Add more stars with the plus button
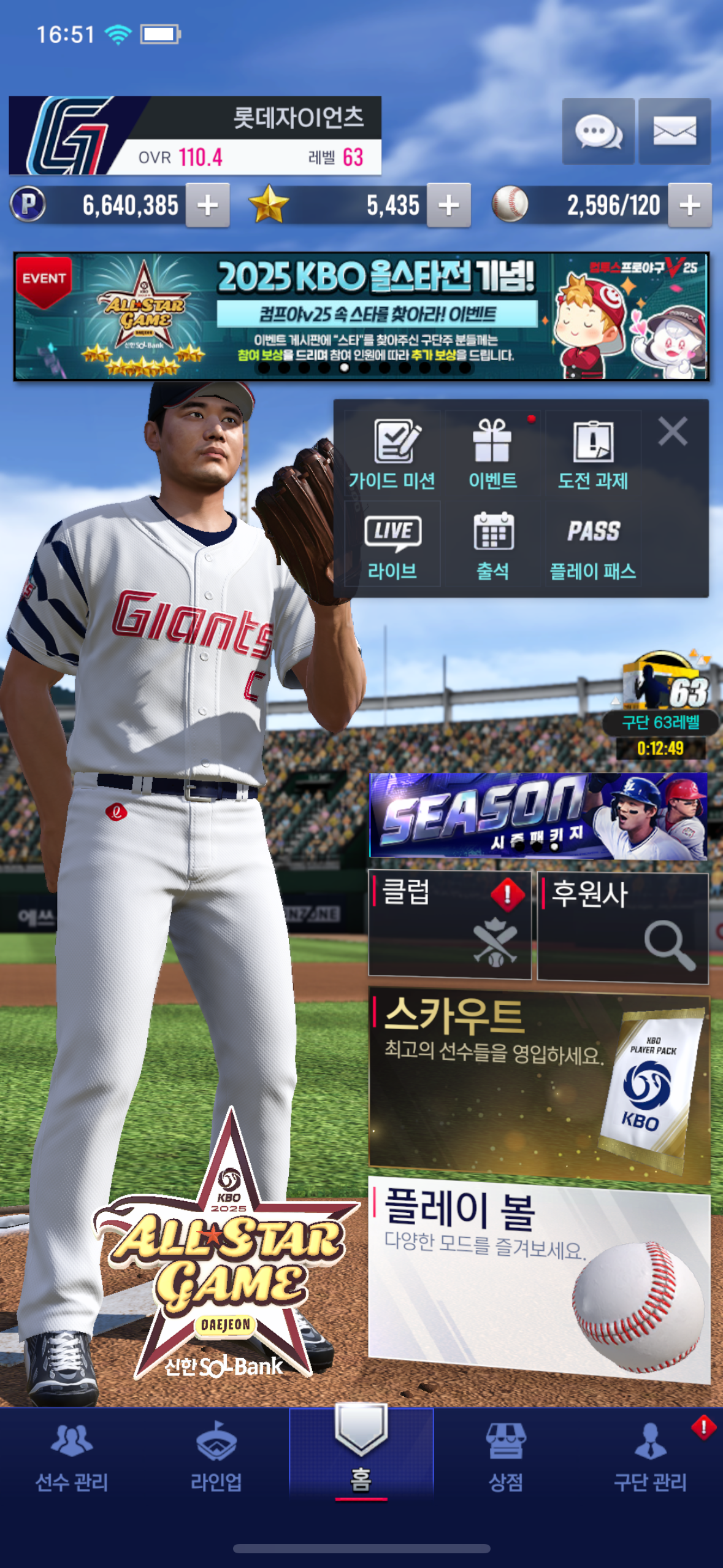 pyautogui.click(x=449, y=206)
